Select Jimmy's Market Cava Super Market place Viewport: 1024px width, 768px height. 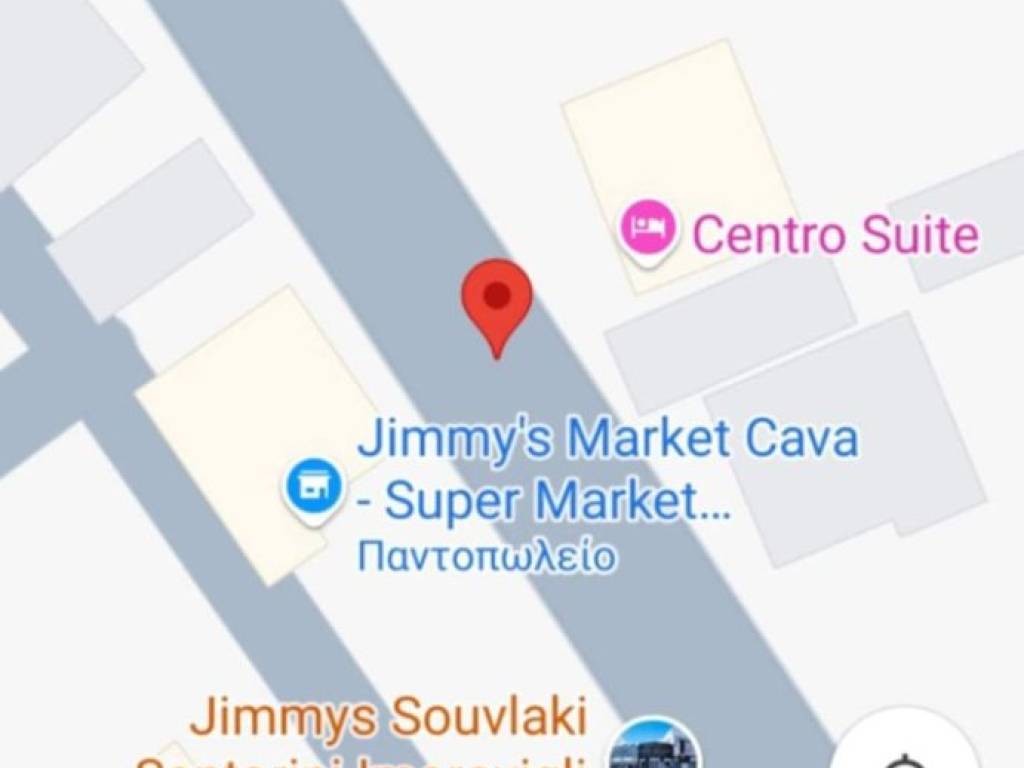[313, 488]
